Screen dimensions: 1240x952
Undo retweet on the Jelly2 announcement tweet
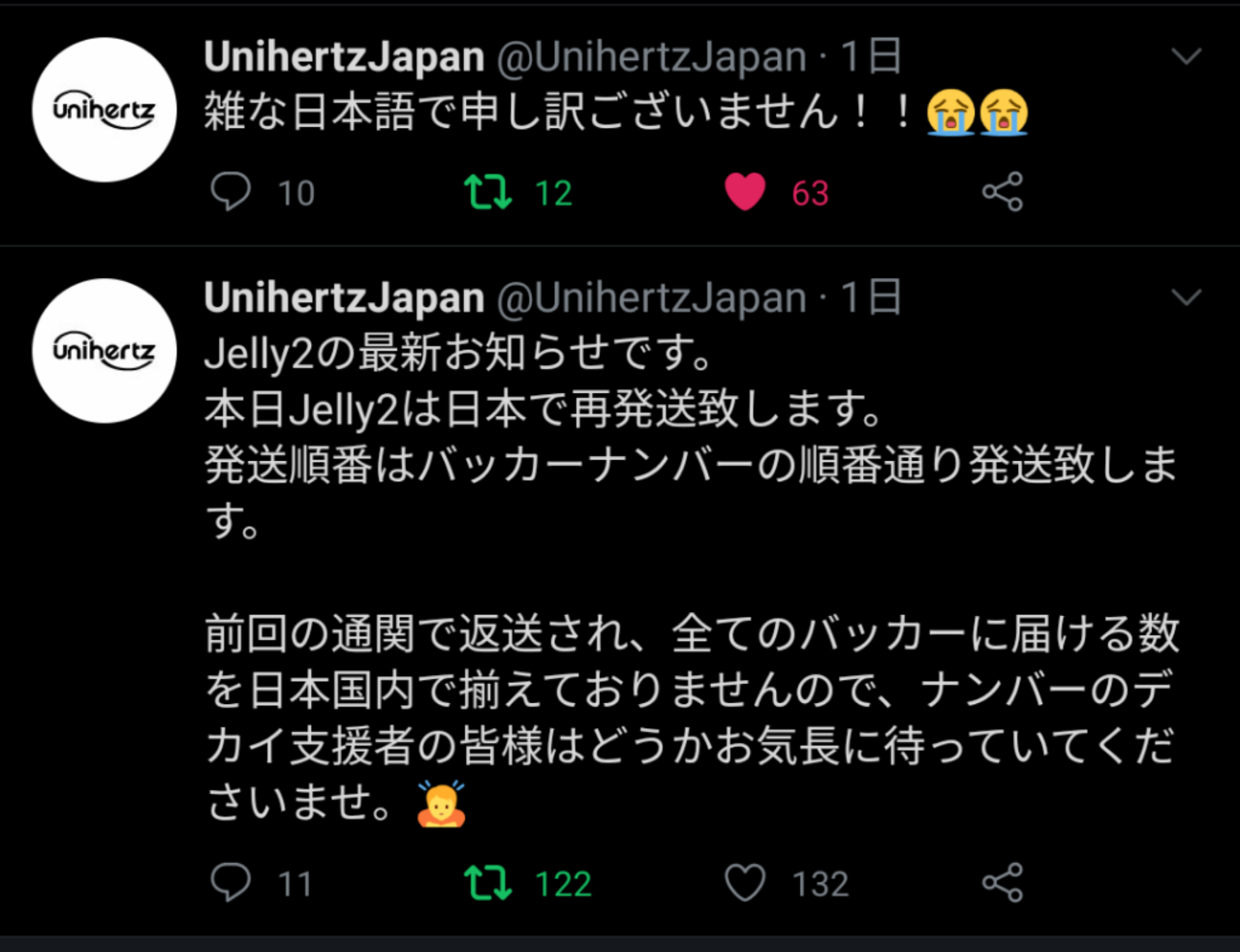point(487,882)
